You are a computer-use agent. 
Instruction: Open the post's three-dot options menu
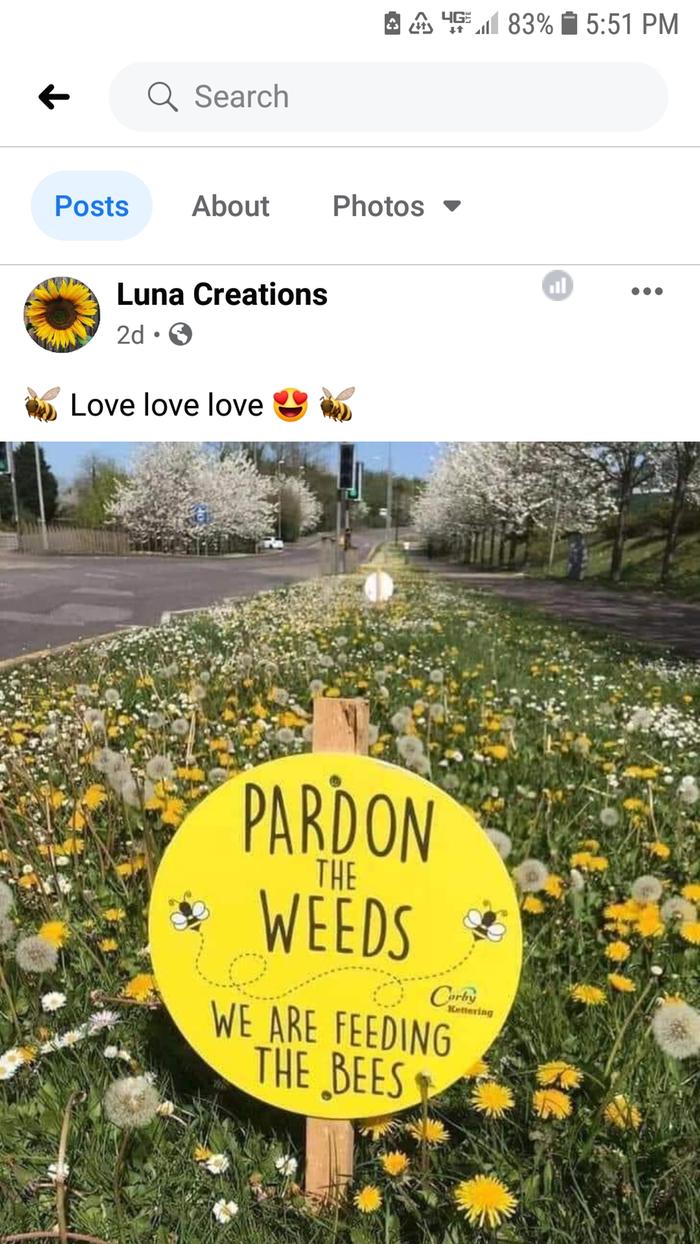tap(646, 291)
